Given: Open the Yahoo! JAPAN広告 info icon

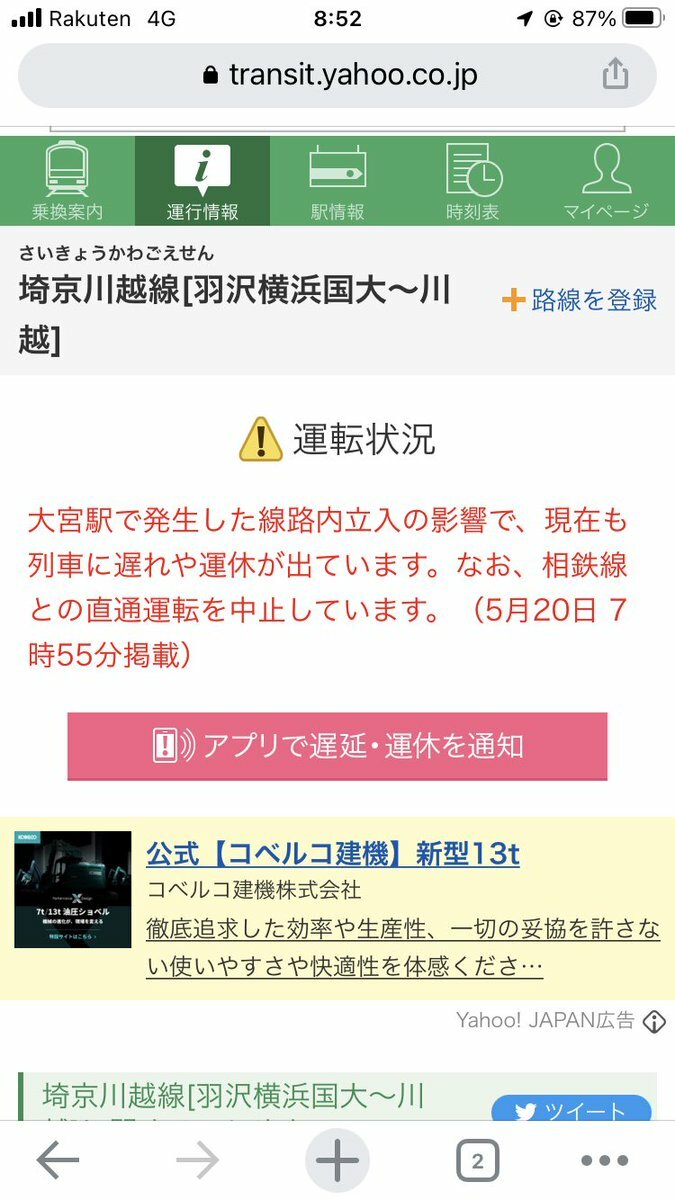Looking at the screenshot, I should coord(654,1021).
